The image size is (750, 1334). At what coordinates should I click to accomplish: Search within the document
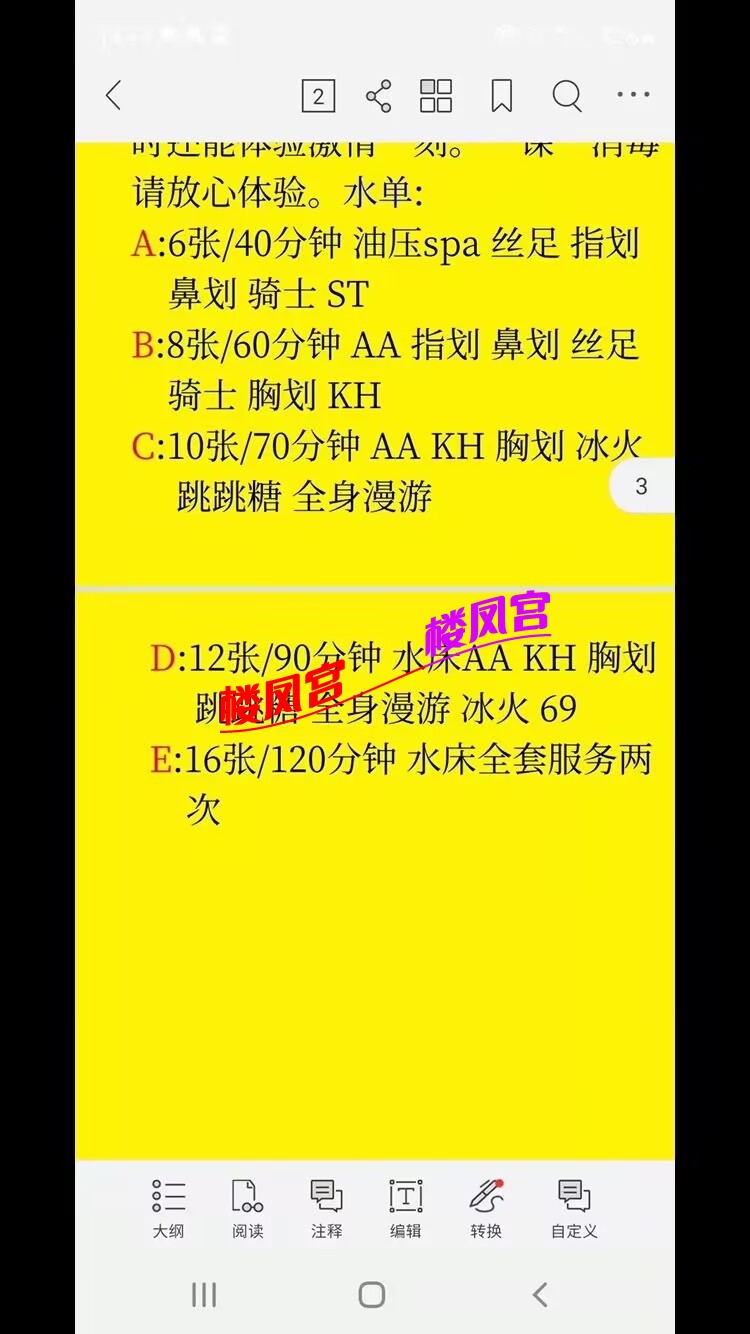(x=567, y=96)
